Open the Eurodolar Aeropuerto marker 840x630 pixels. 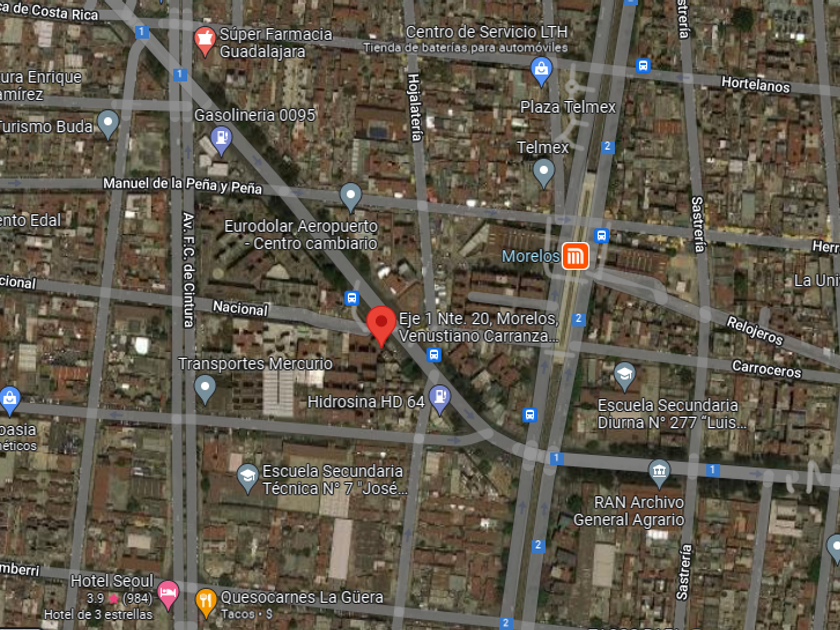click(x=350, y=197)
